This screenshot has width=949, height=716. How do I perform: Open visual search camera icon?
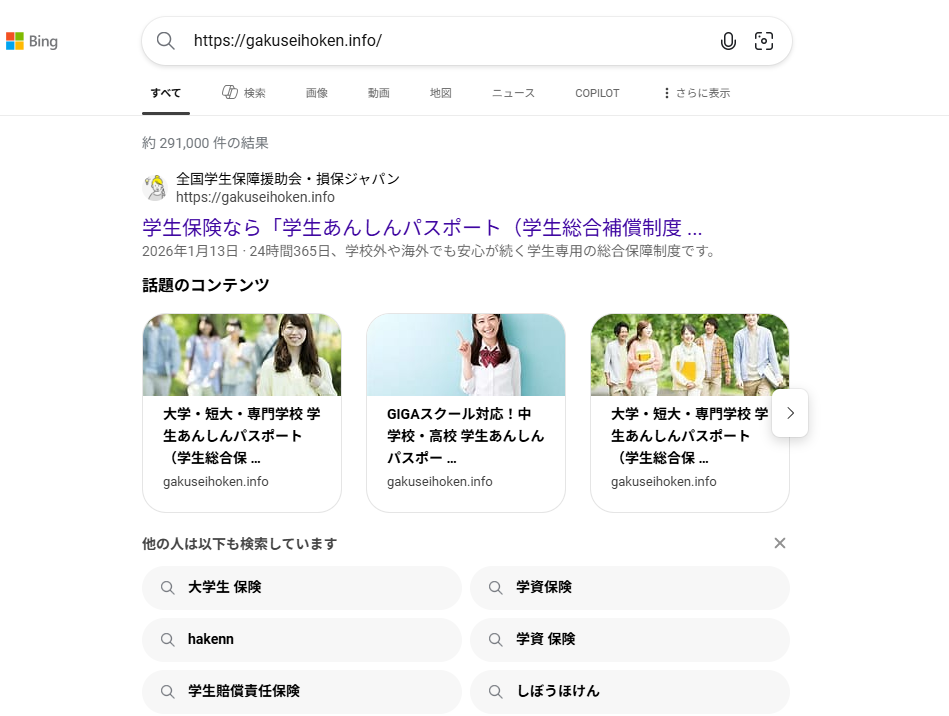tap(764, 41)
